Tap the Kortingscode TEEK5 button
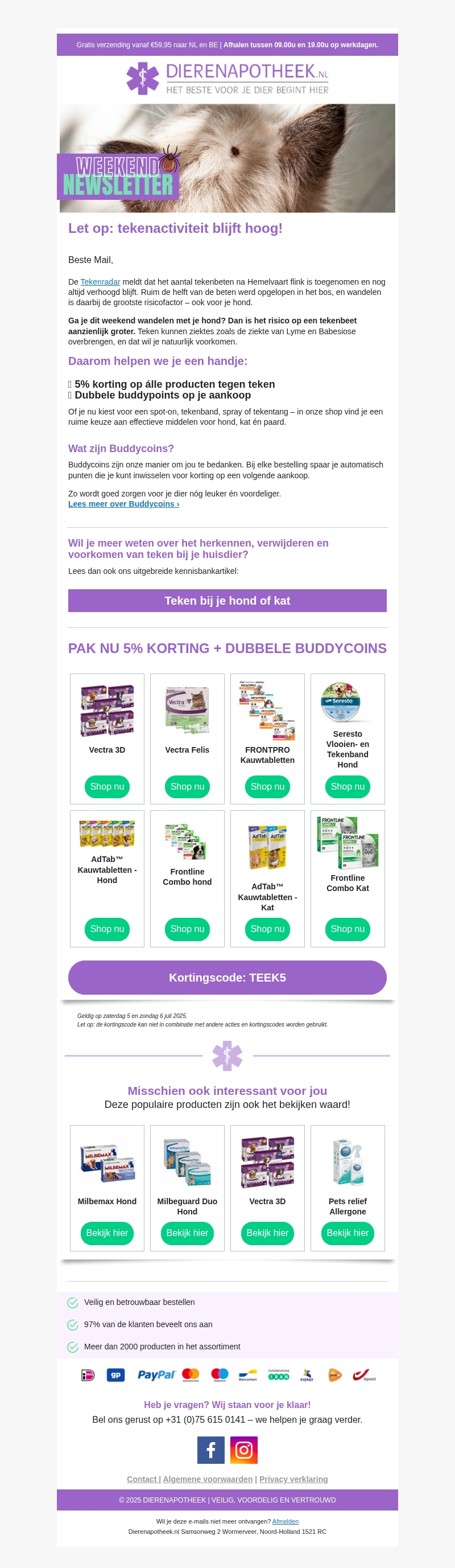This screenshot has width=455, height=1568. (227, 978)
